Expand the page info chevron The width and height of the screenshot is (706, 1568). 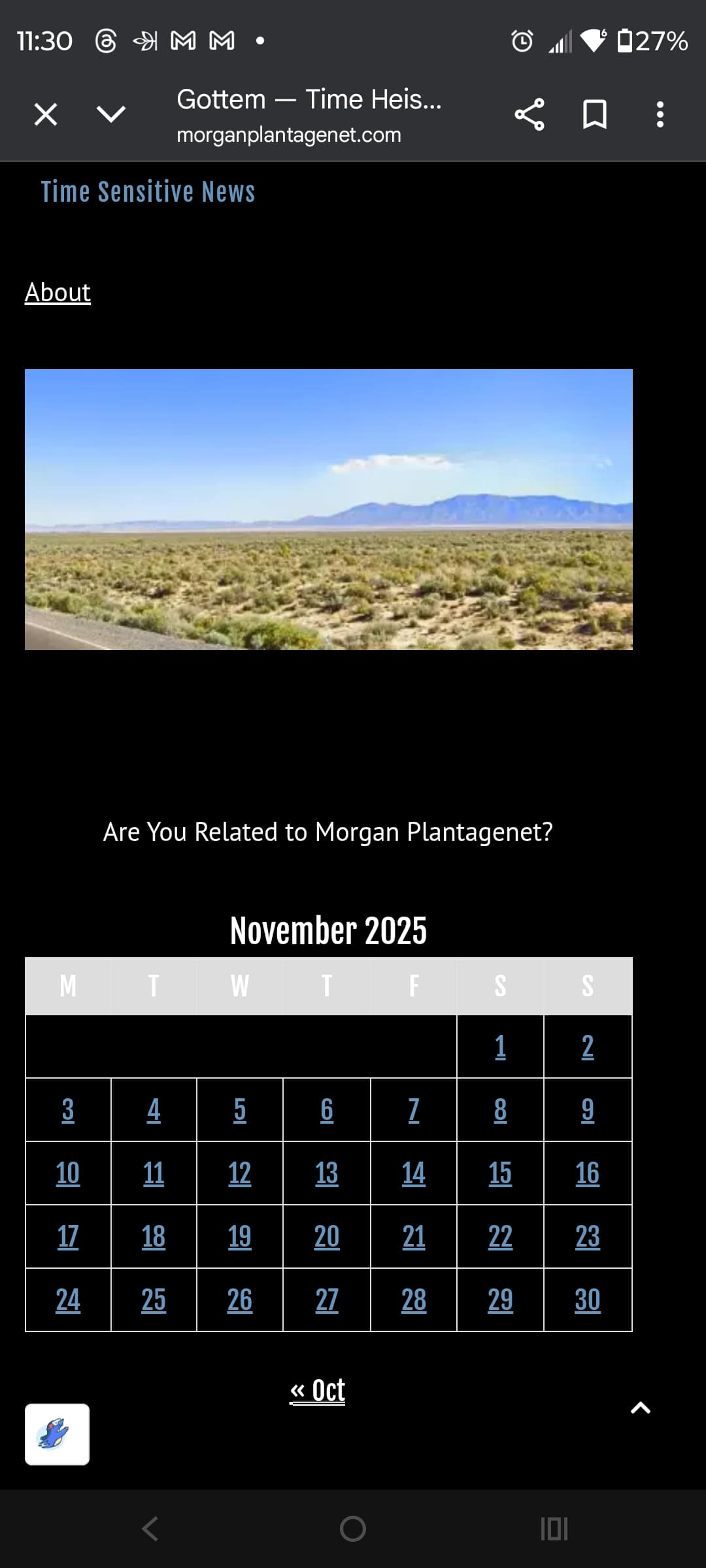pos(110,114)
